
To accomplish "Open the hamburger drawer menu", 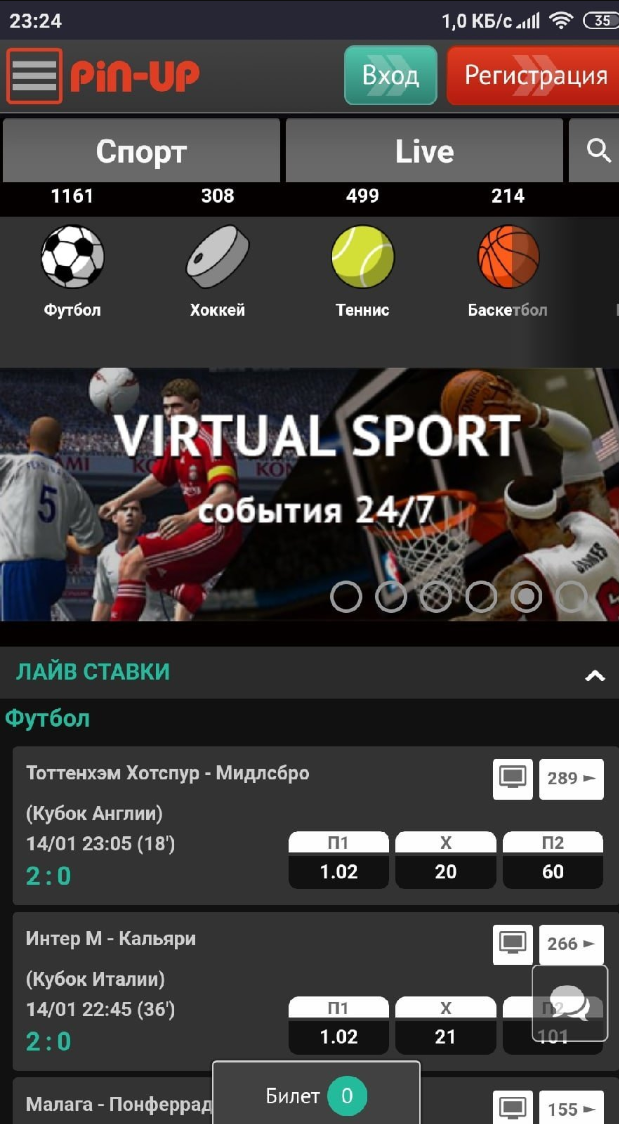I will (34, 76).
